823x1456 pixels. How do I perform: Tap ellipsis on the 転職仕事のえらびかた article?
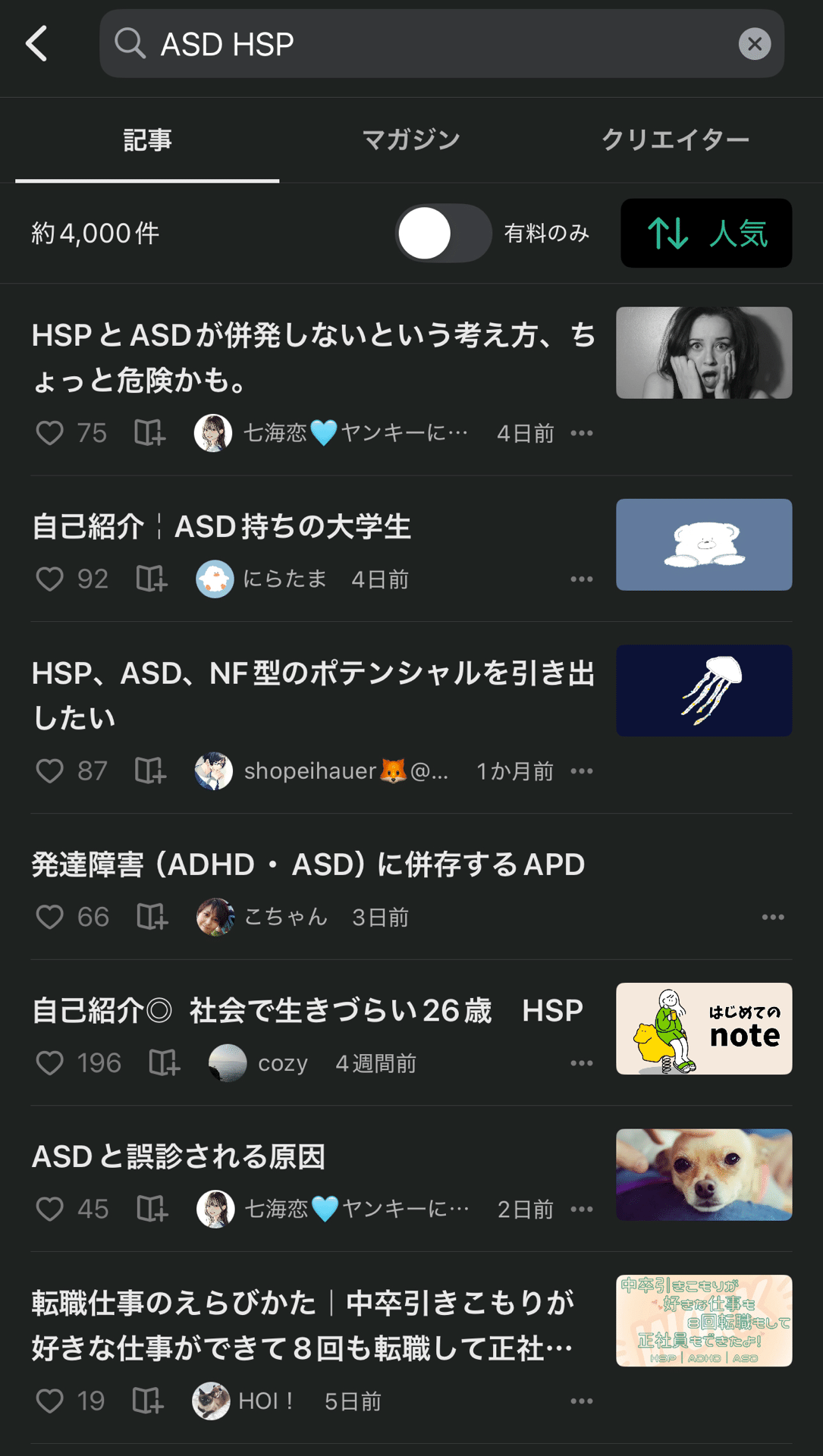tap(582, 1401)
